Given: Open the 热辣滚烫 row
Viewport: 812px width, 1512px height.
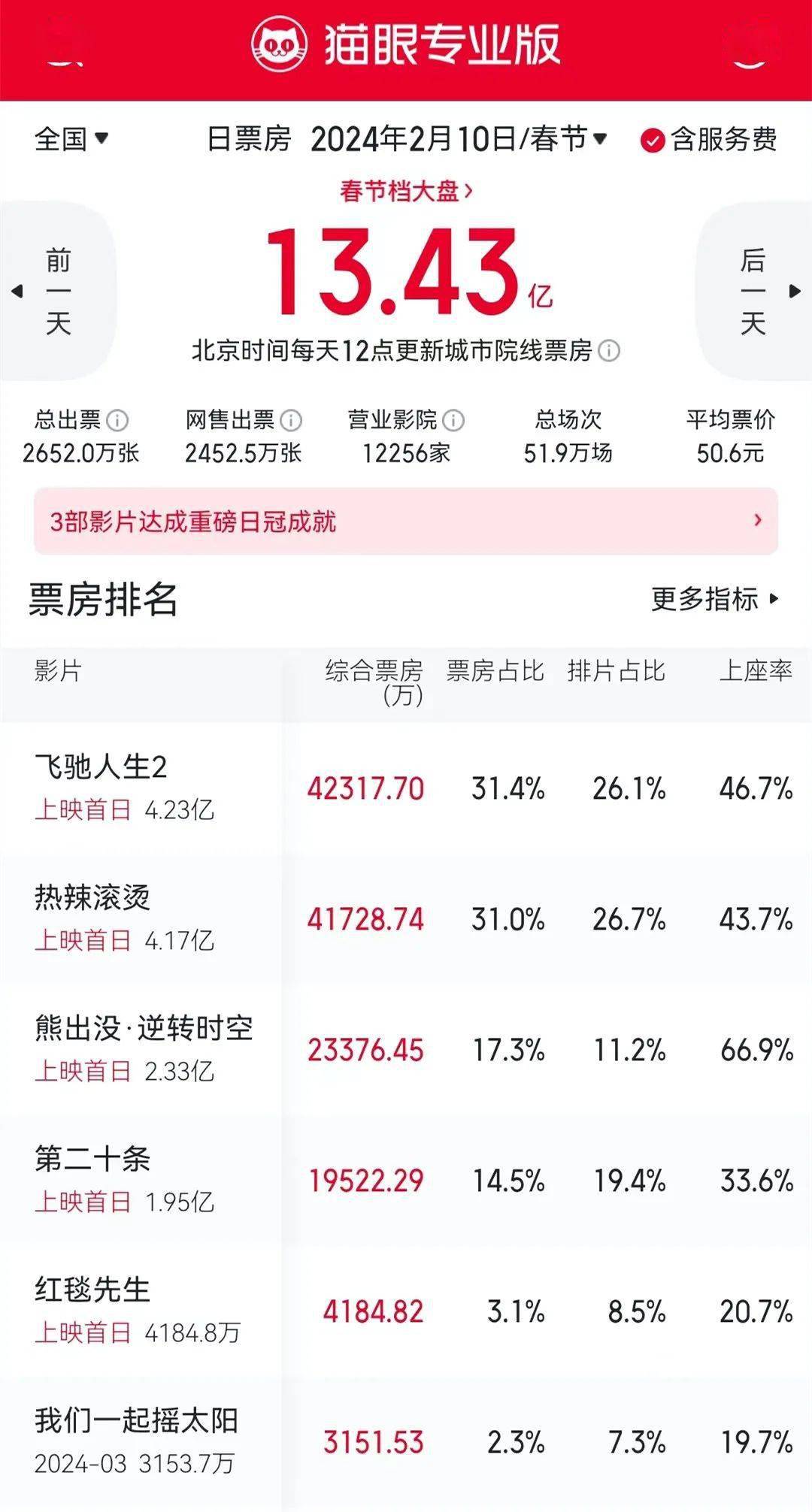Looking at the screenshot, I should coord(406,918).
